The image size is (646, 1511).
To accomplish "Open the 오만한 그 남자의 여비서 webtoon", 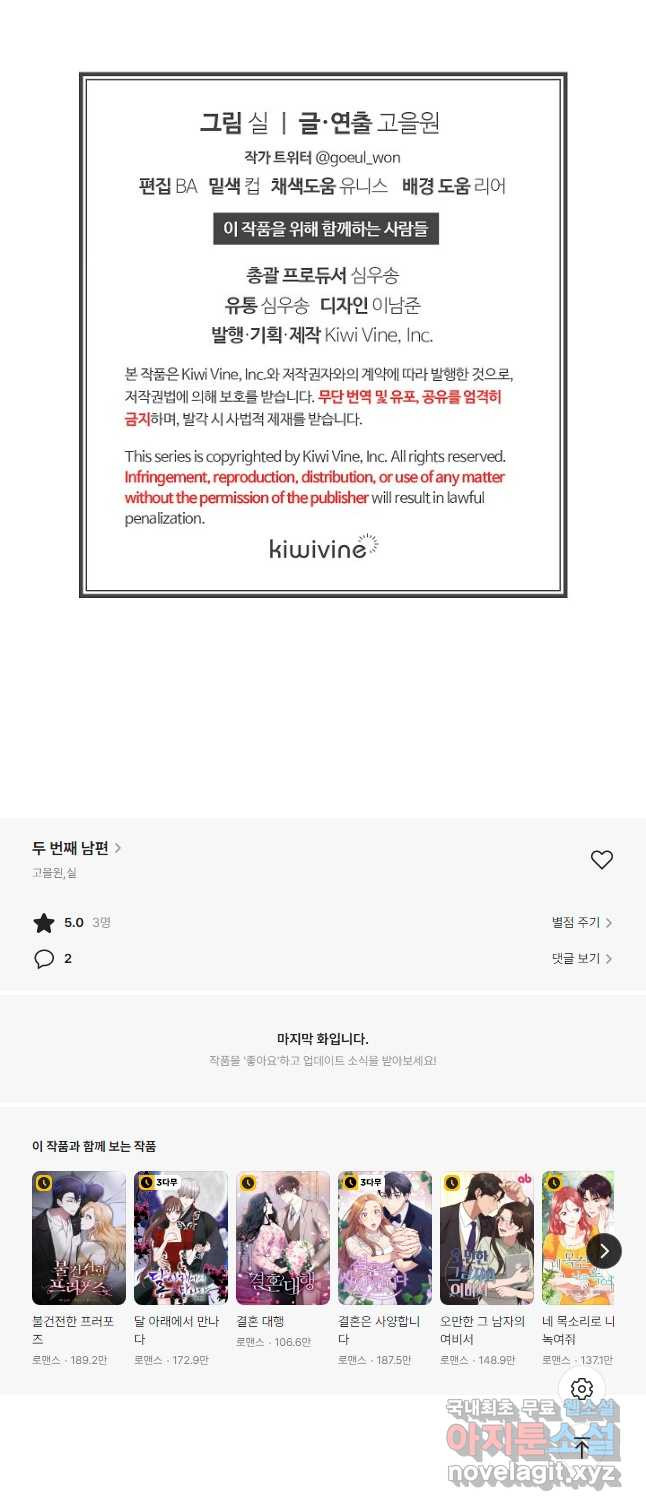I will click(x=487, y=1238).
